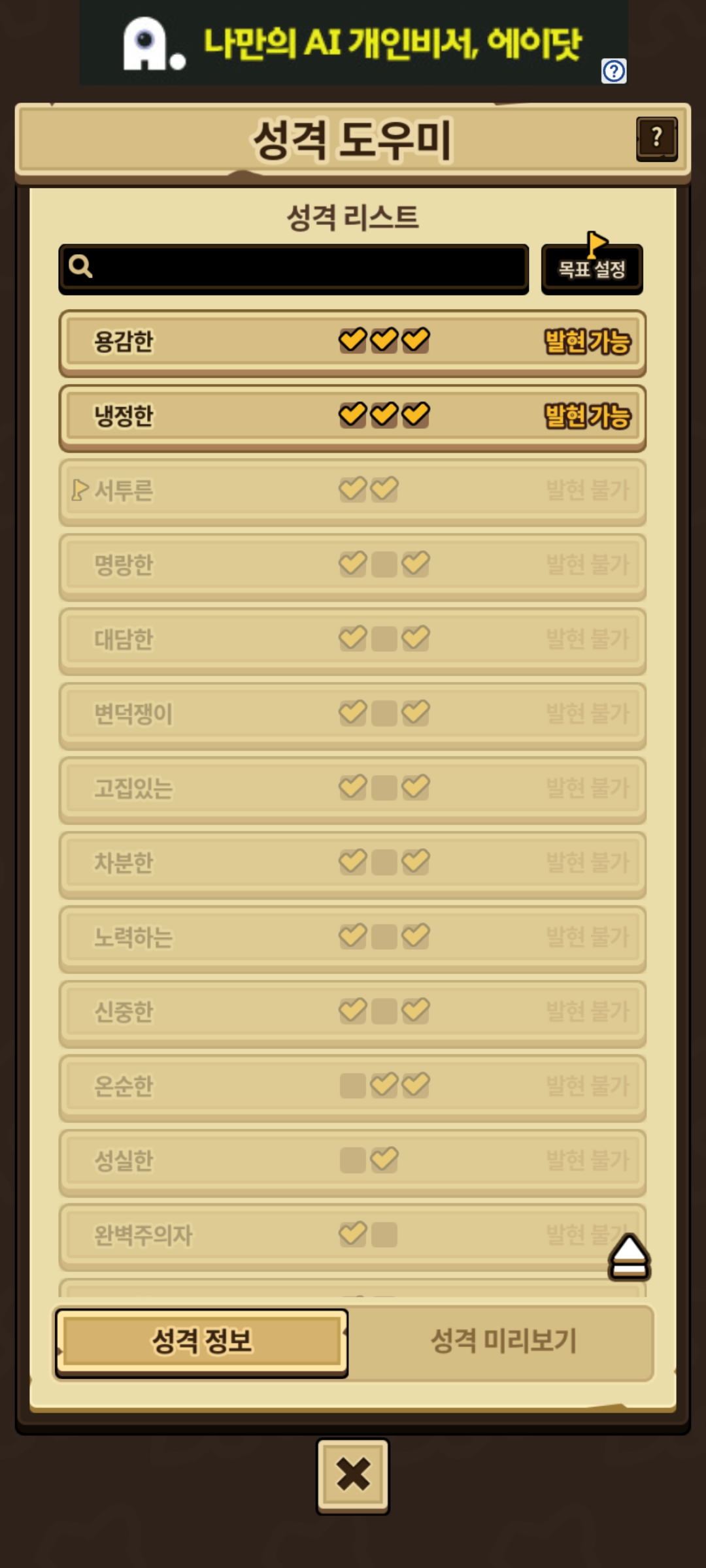Open the 대담한 personality row
This screenshot has width=706, height=1568.
(x=352, y=640)
